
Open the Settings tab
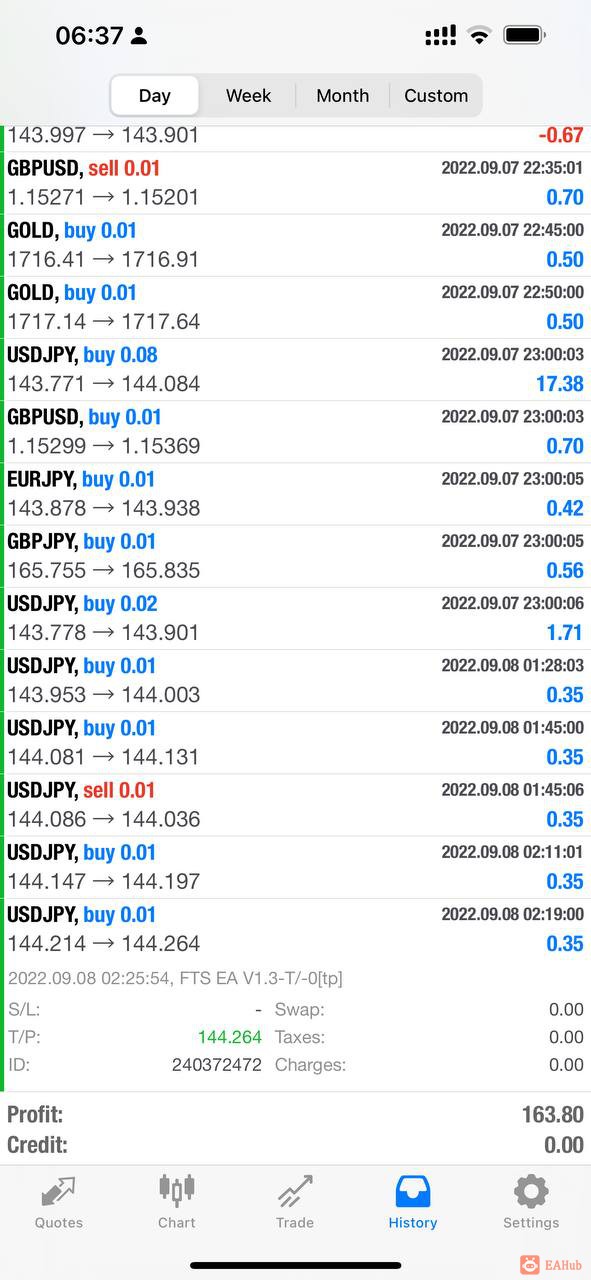click(531, 1203)
